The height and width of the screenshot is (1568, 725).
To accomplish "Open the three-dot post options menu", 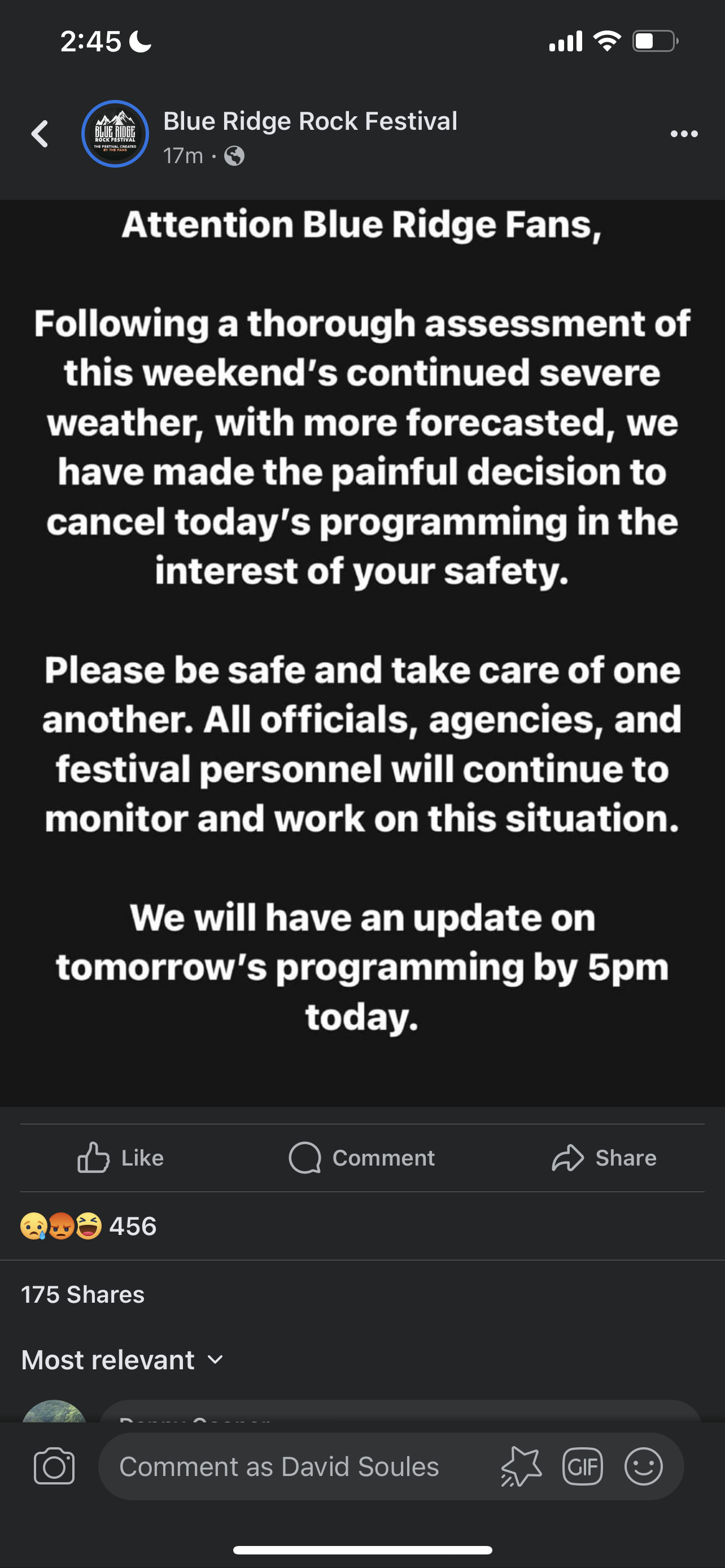I will (x=684, y=134).
